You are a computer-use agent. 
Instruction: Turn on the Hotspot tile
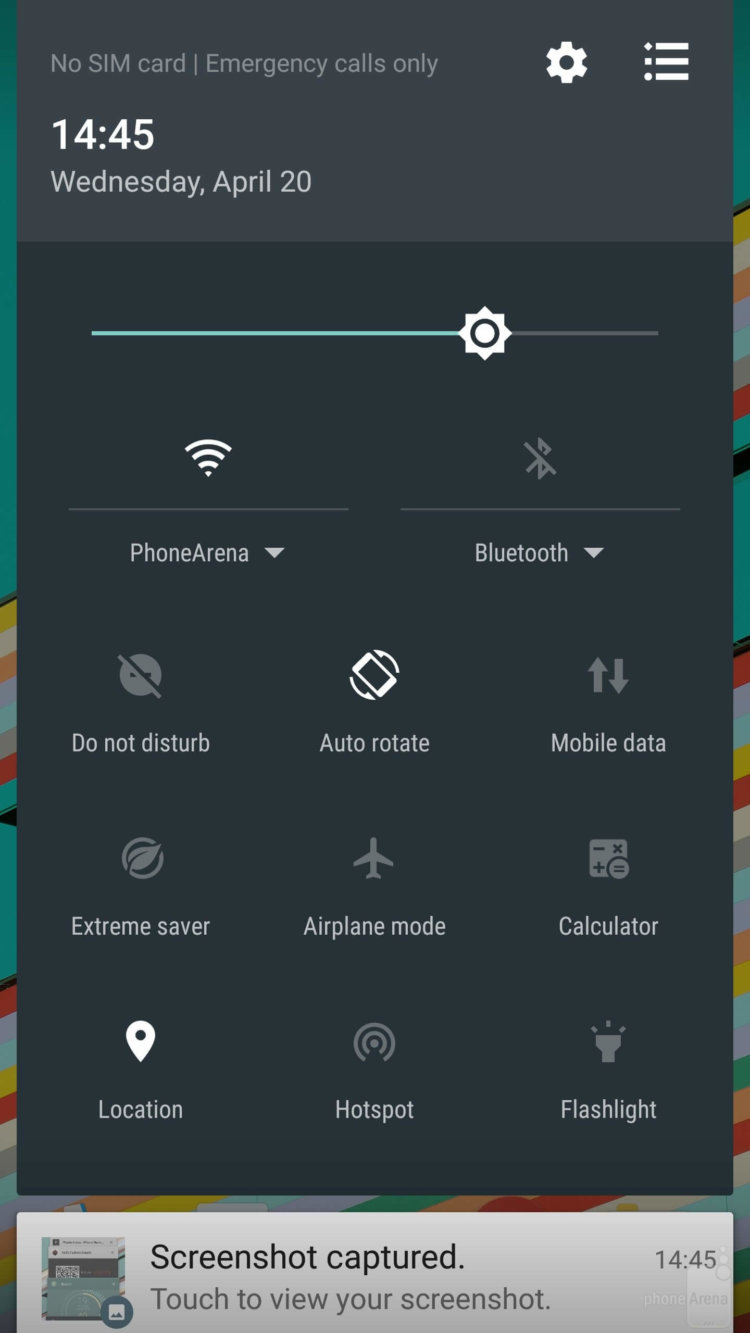(375, 1043)
